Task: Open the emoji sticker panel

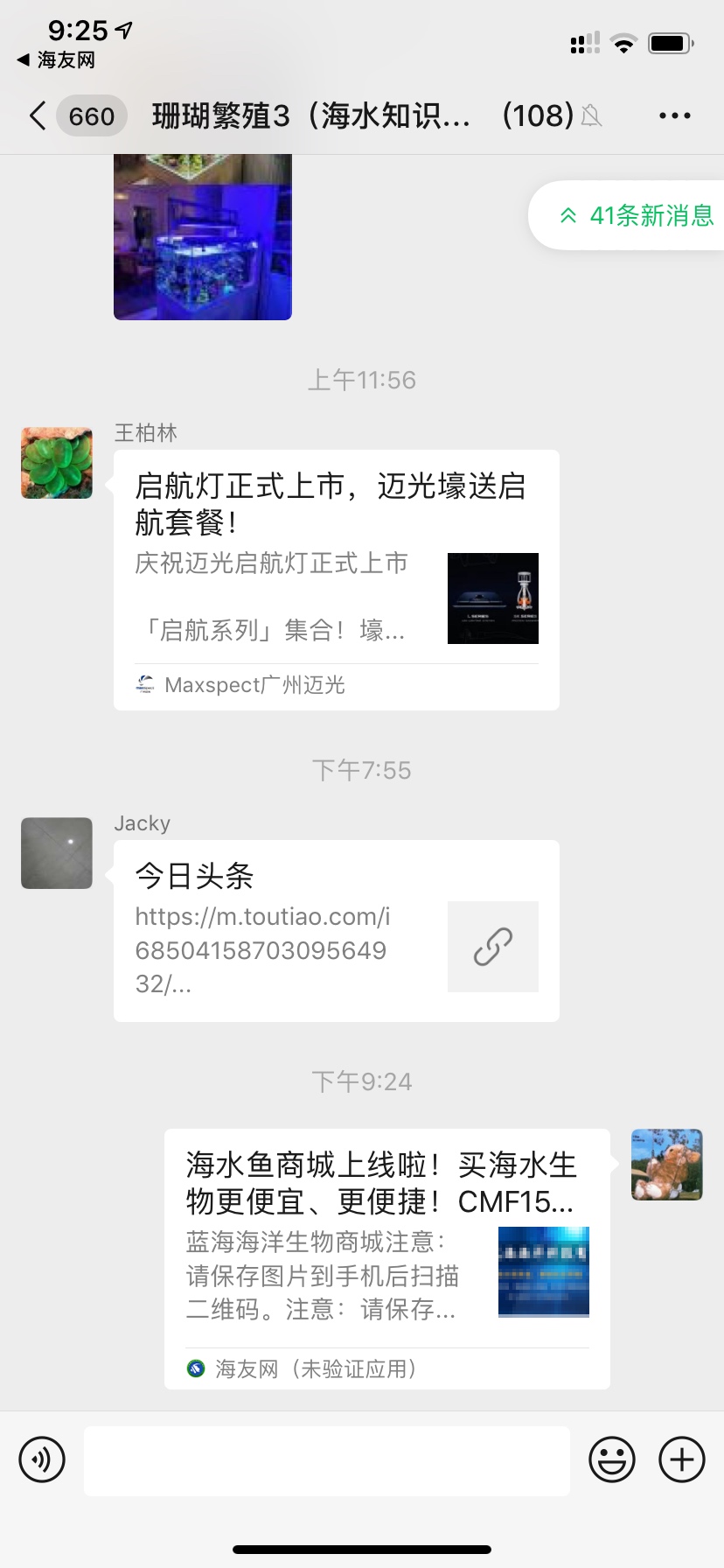Action: pos(611,1459)
